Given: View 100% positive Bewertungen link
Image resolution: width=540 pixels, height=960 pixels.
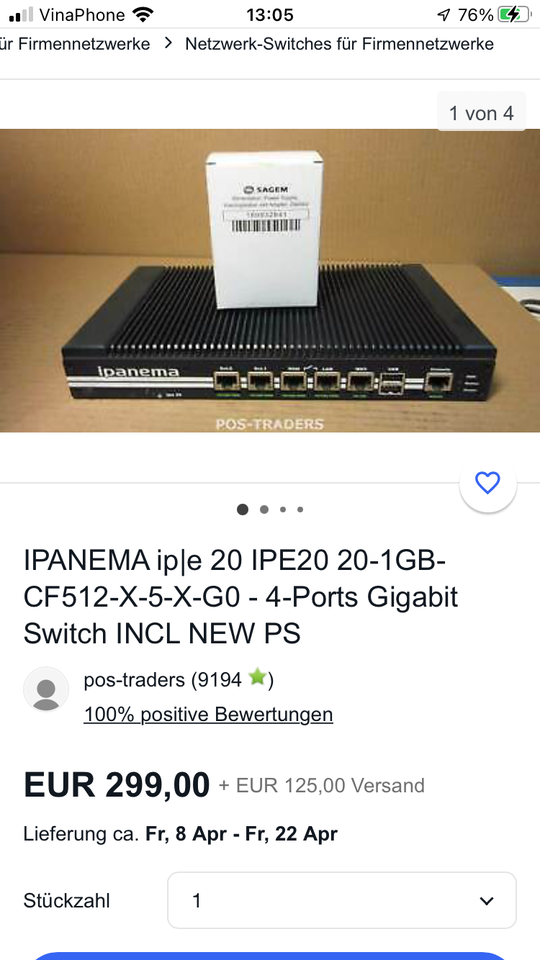Looking at the screenshot, I should pyautogui.click(x=208, y=714).
